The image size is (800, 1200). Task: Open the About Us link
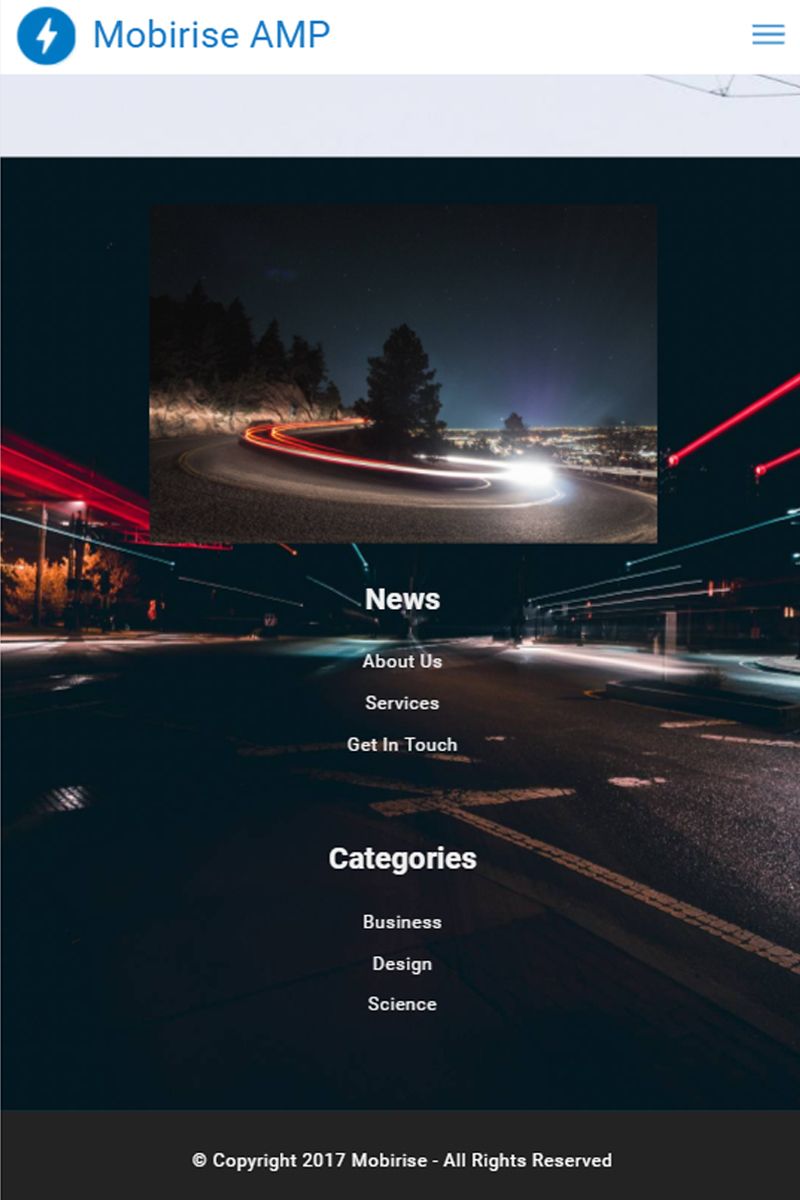coord(402,661)
